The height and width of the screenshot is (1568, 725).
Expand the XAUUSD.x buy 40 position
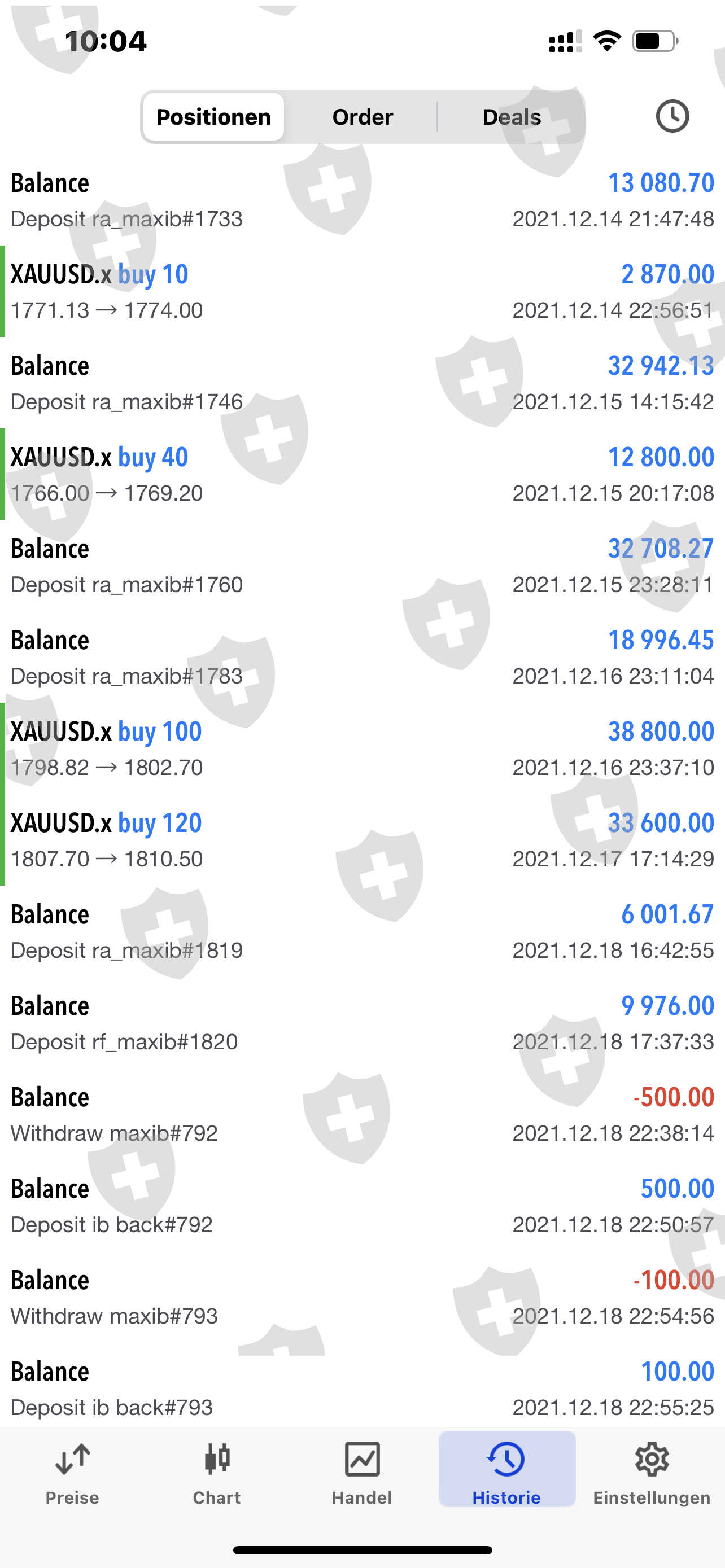362,474
